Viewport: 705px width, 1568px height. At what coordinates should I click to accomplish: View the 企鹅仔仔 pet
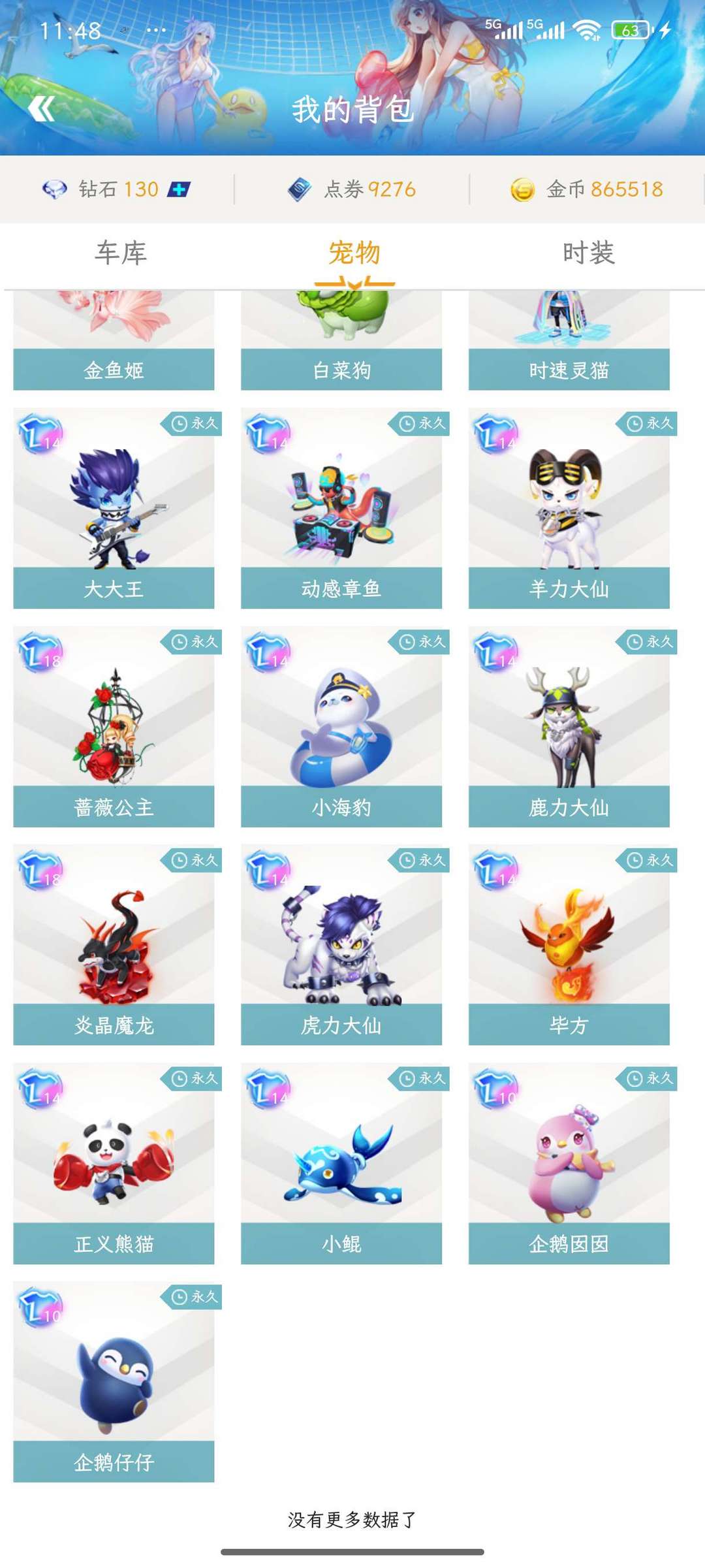coord(114,1382)
